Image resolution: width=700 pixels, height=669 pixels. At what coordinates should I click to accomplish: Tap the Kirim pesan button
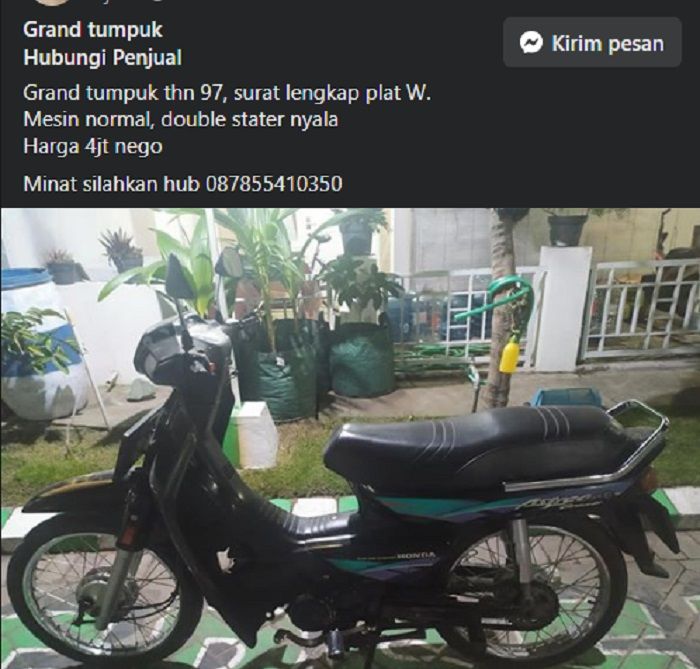592,43
